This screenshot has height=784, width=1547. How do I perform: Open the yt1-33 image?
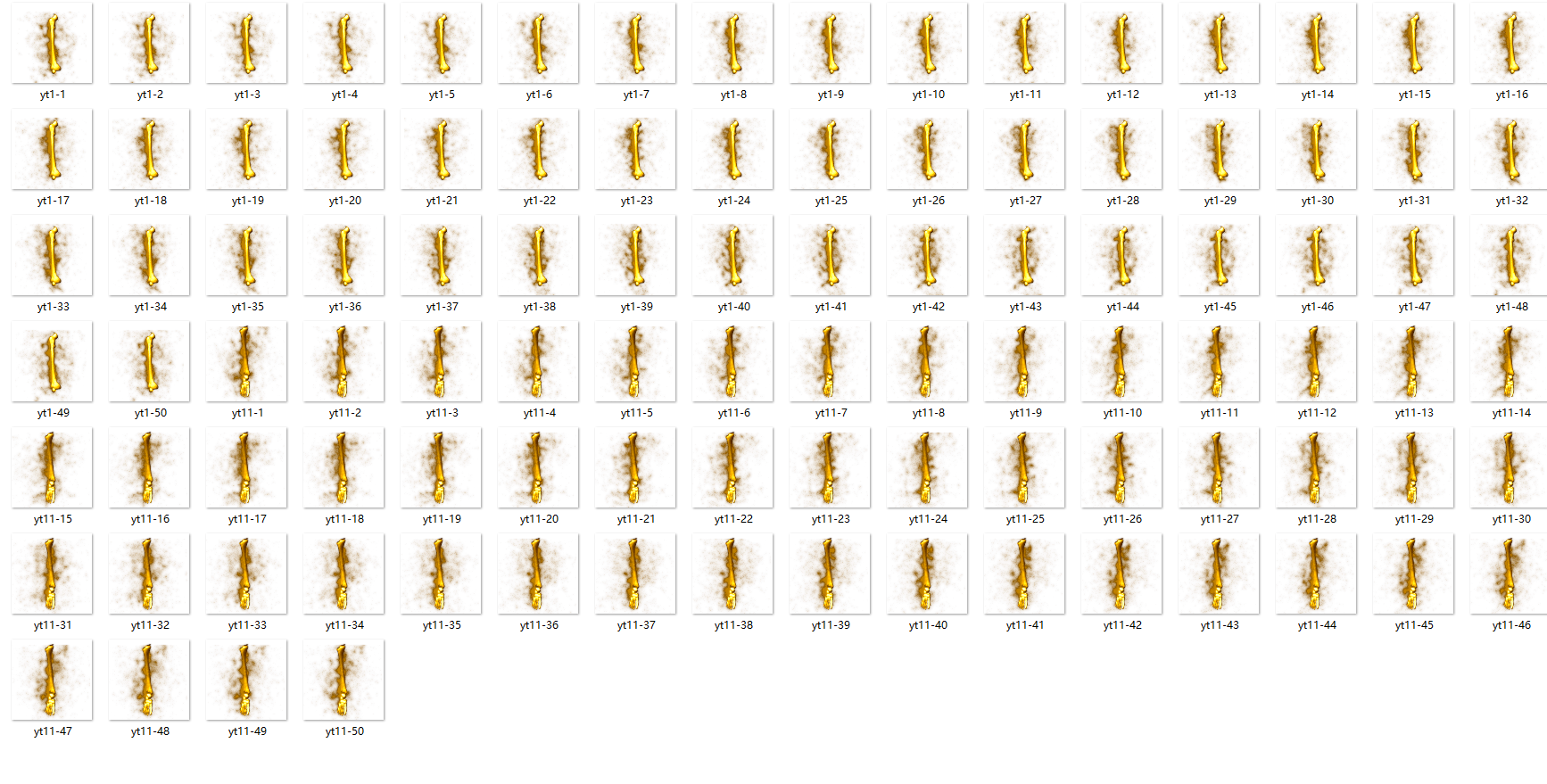(52, 255)
